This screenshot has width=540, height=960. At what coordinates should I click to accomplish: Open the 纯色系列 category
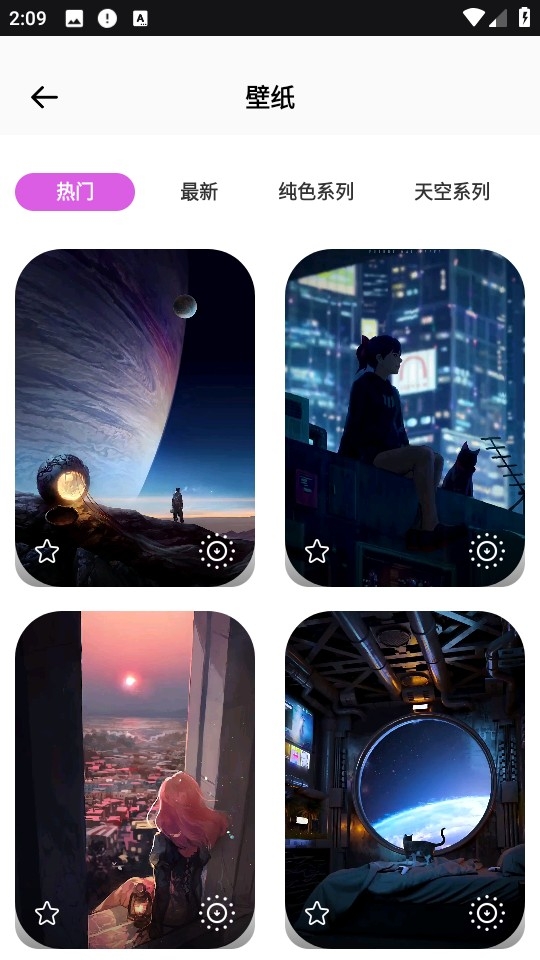[316, 192]
